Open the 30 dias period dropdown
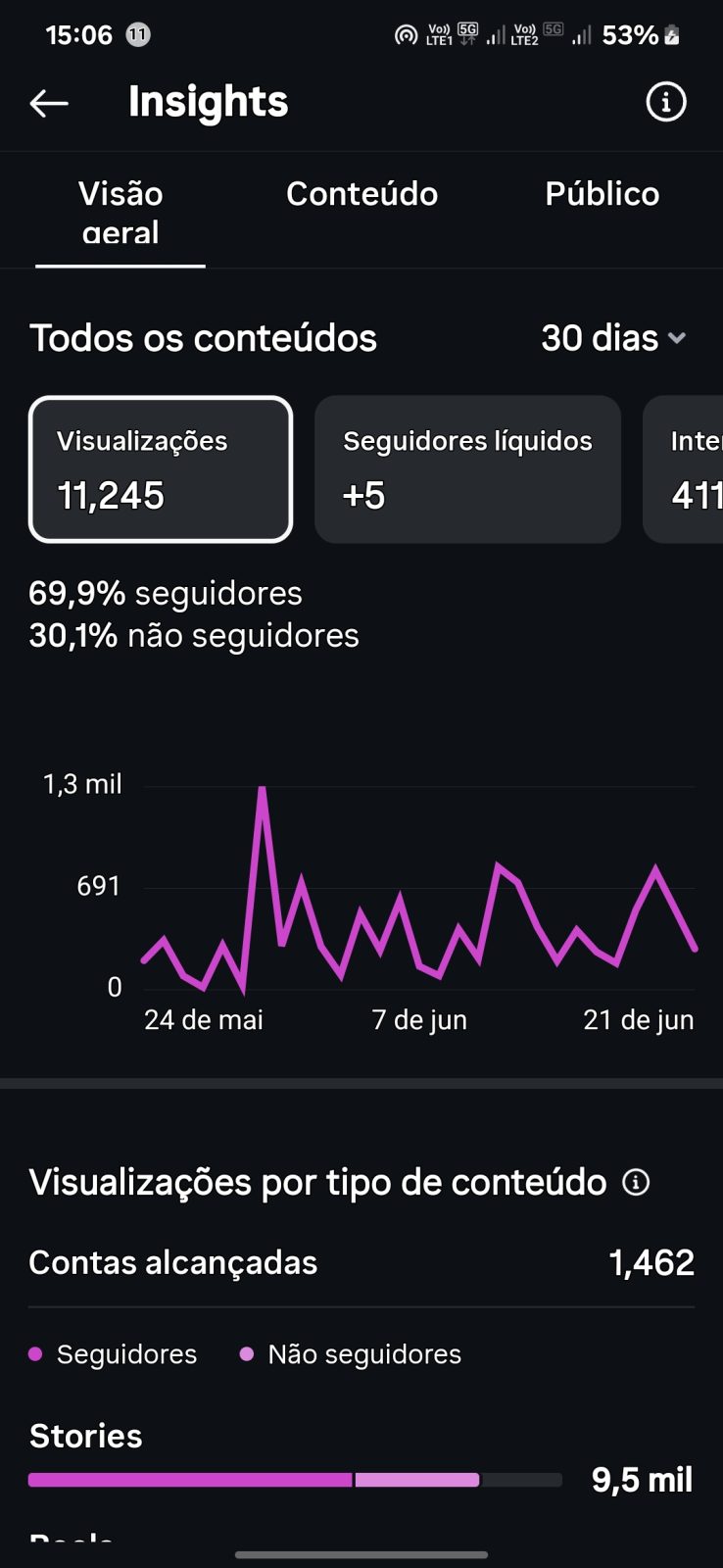Screen dimensions: 723x1568 [613, 338]
